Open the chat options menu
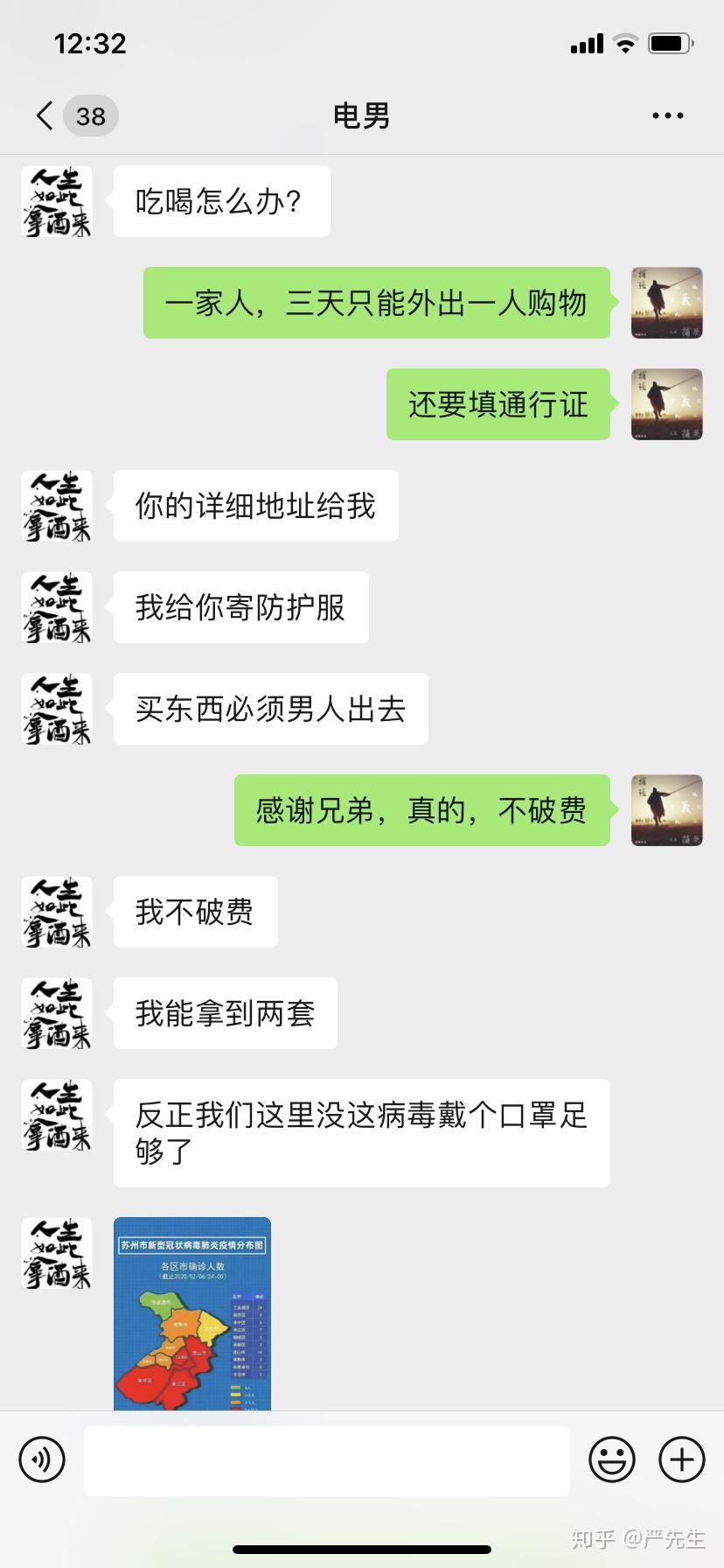724x1568 pixels. pos(667,115)
